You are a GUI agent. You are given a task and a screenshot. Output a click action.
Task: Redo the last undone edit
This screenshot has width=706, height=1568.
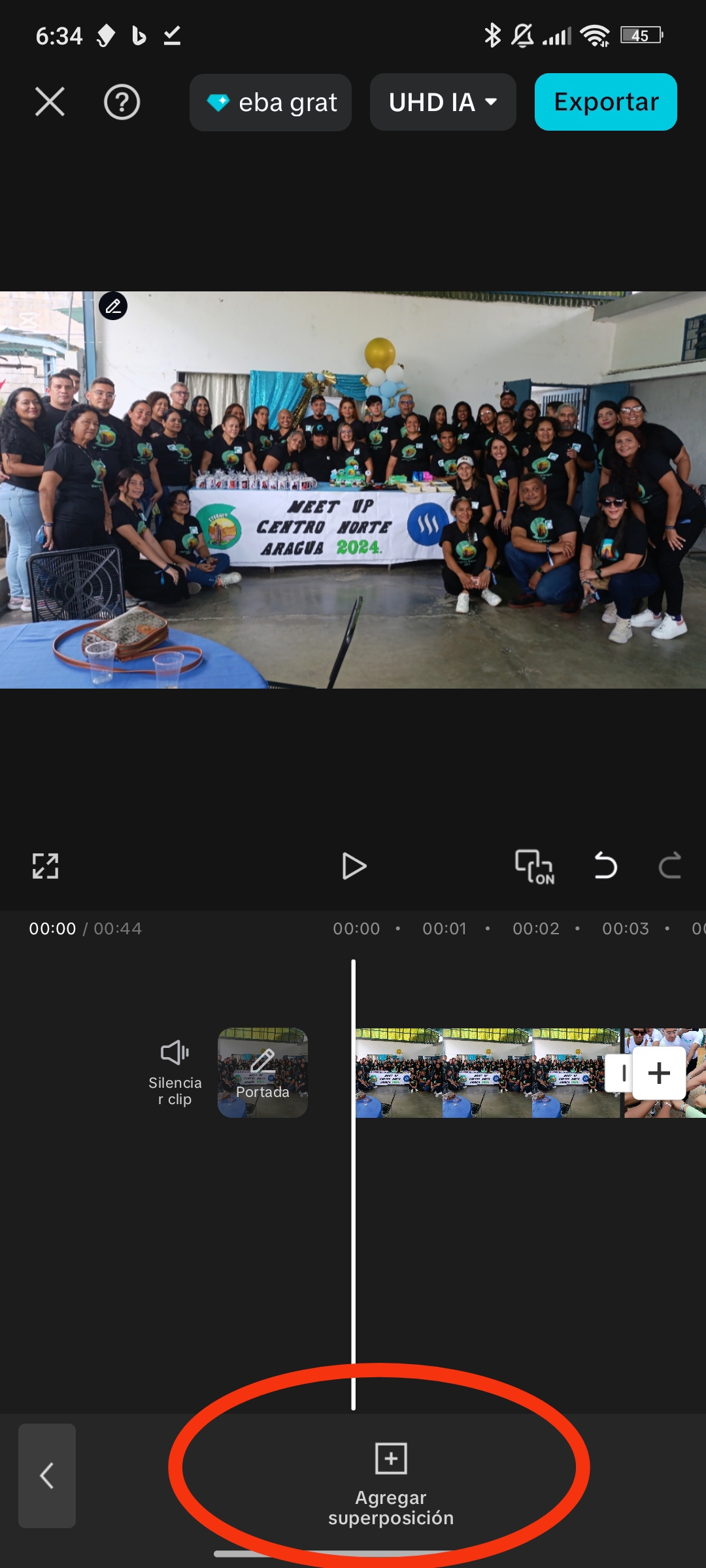[x=669, y=866]
